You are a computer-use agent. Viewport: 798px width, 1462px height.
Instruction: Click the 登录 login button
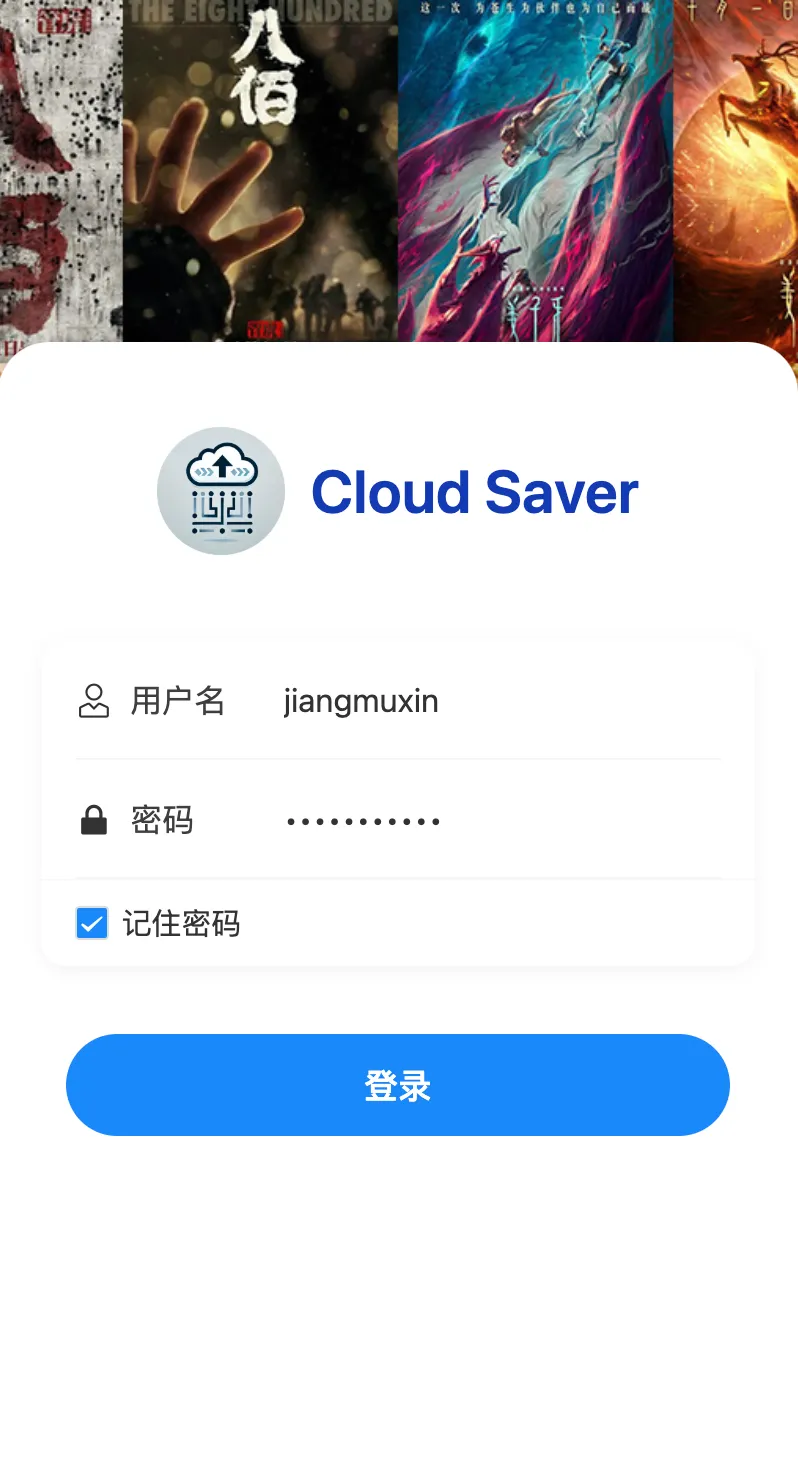click(x=398, y=1084)
